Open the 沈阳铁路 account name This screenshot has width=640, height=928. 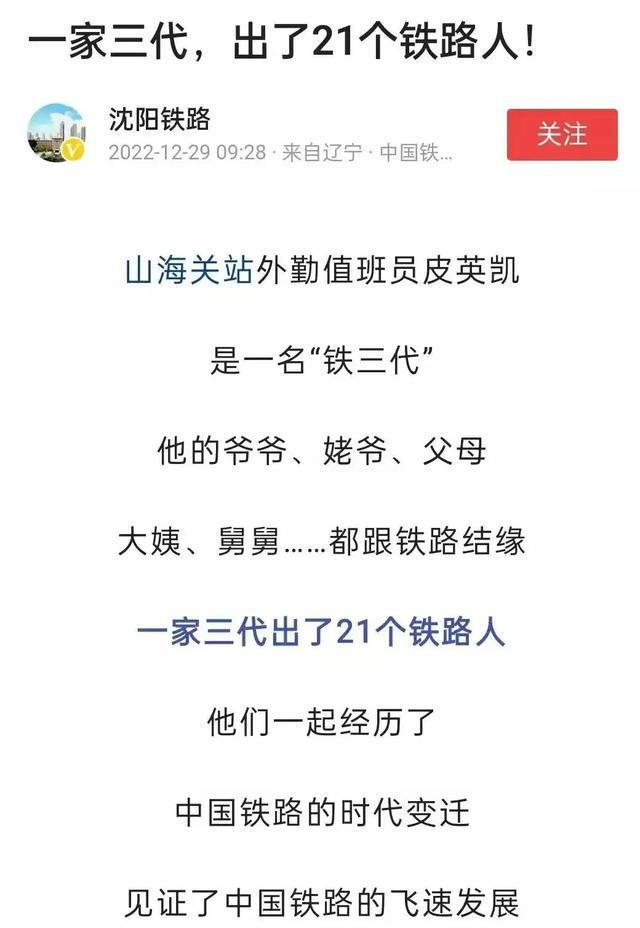click(x=159, y=119)
